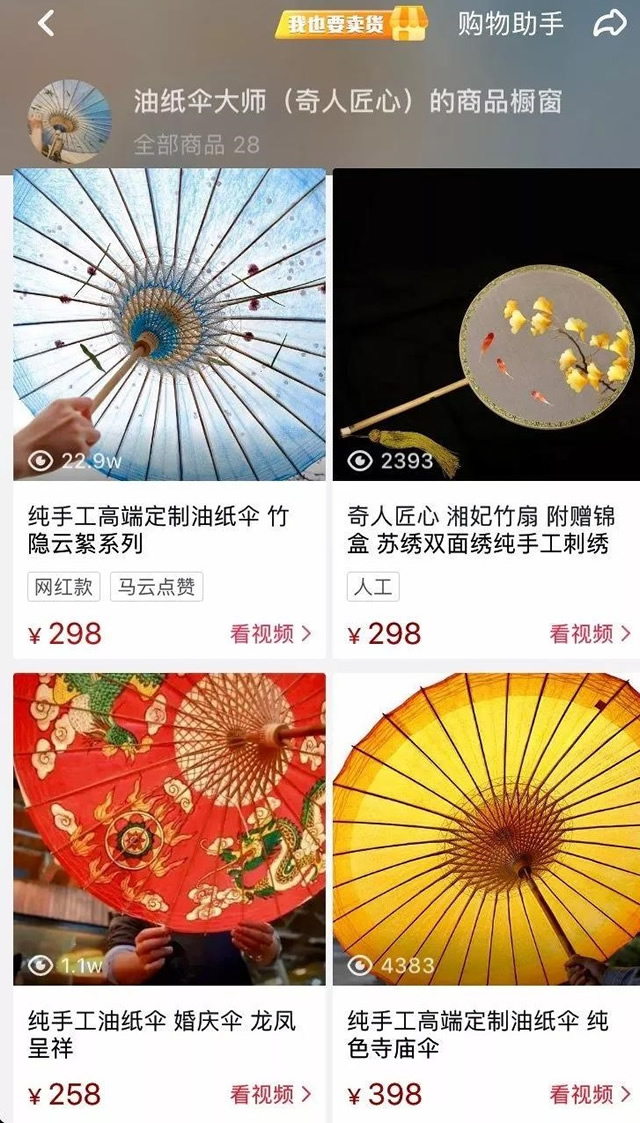640x1123 pixels.
Task: Tap the 我也要卖货 banner button
Action: (351, 24)
